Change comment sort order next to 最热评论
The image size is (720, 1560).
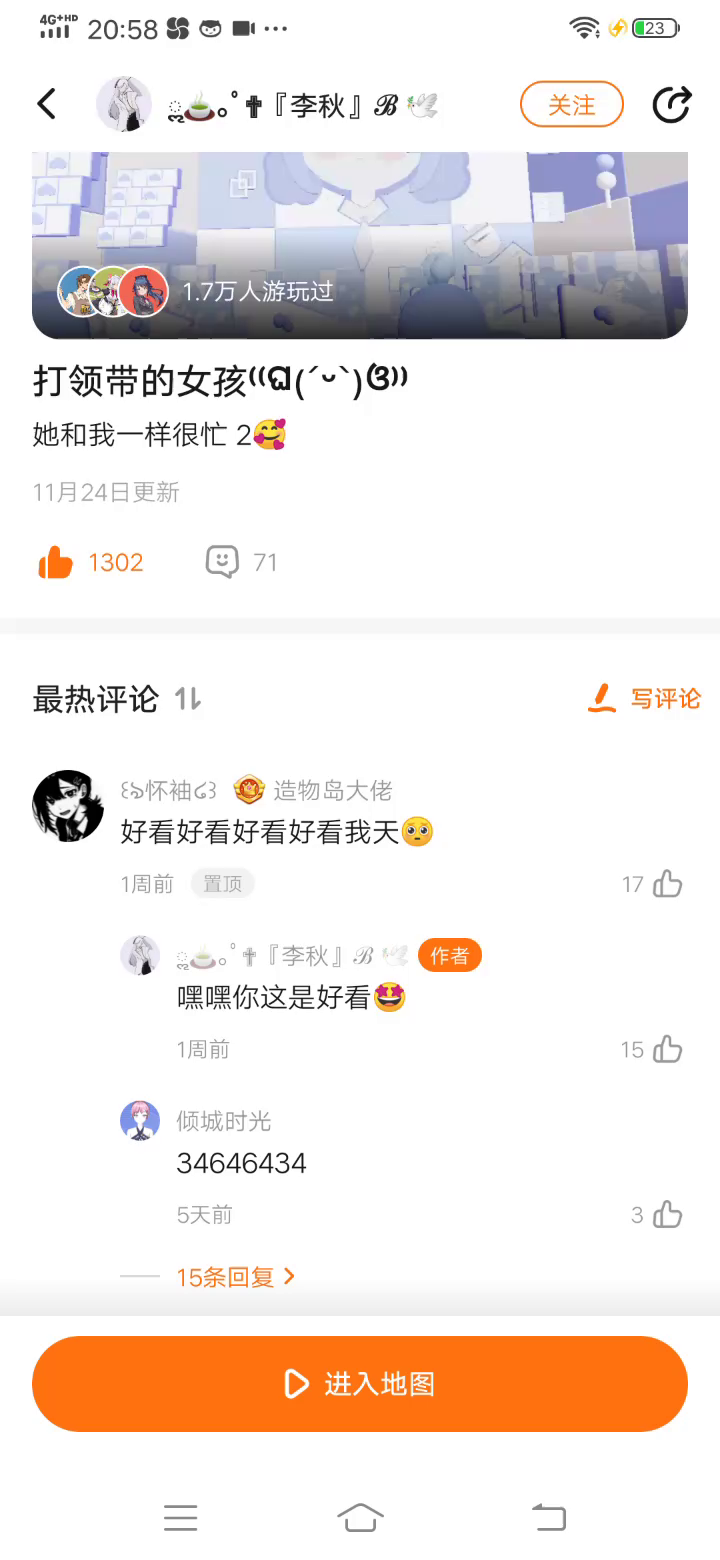click(188, 699)
